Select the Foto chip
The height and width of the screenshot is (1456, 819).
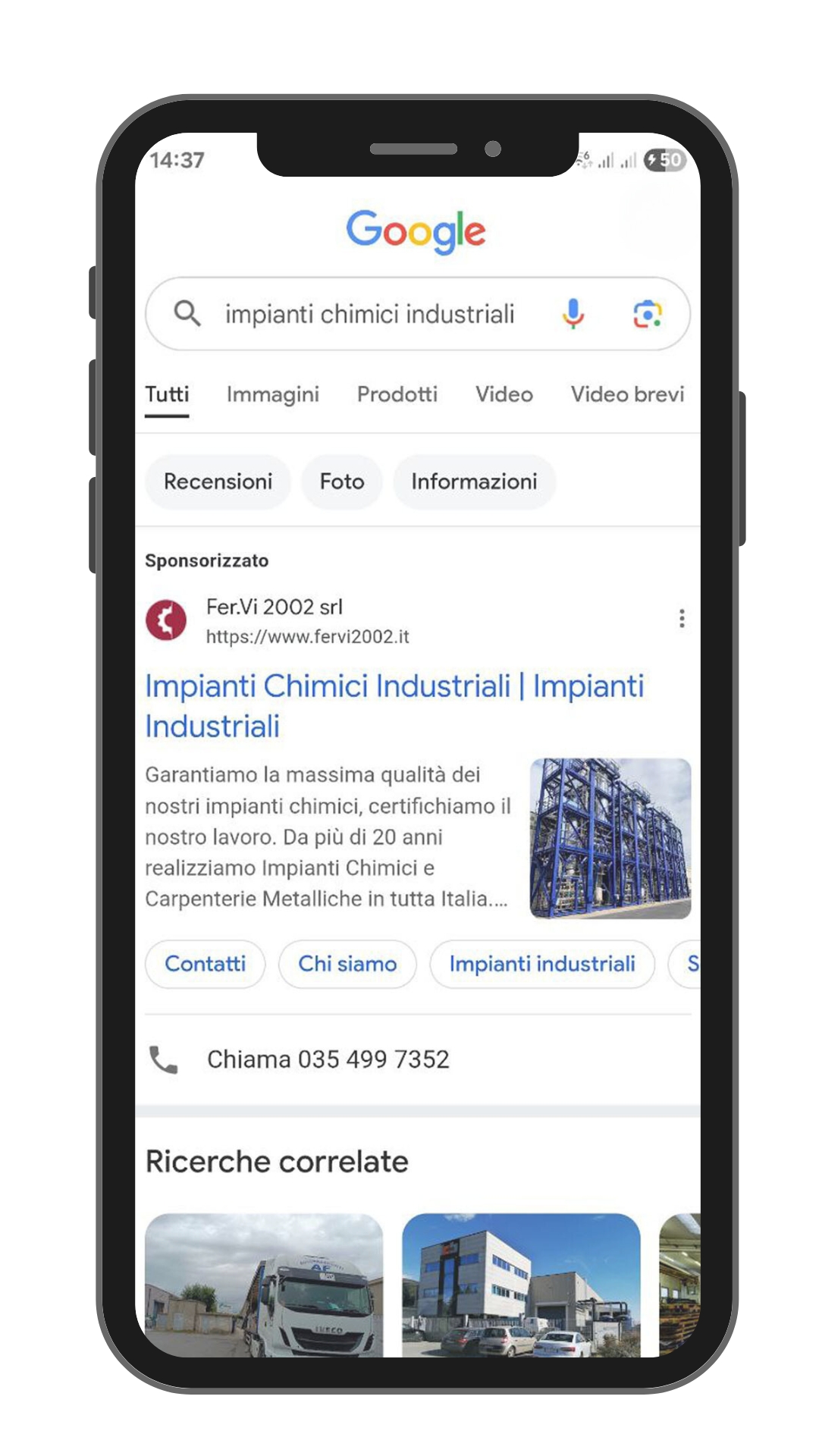point(342,482)
